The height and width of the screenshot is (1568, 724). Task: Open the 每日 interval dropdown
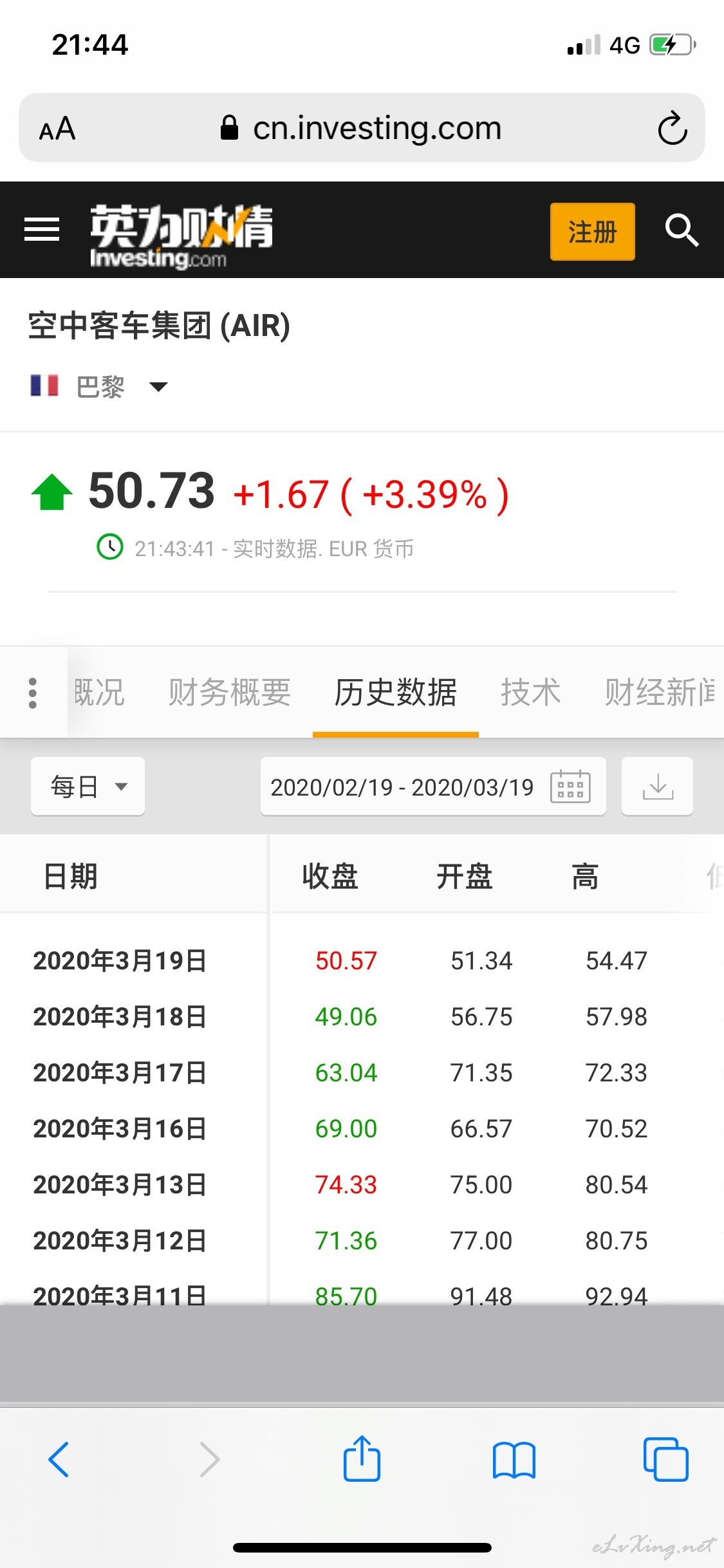tap(88, 787)
